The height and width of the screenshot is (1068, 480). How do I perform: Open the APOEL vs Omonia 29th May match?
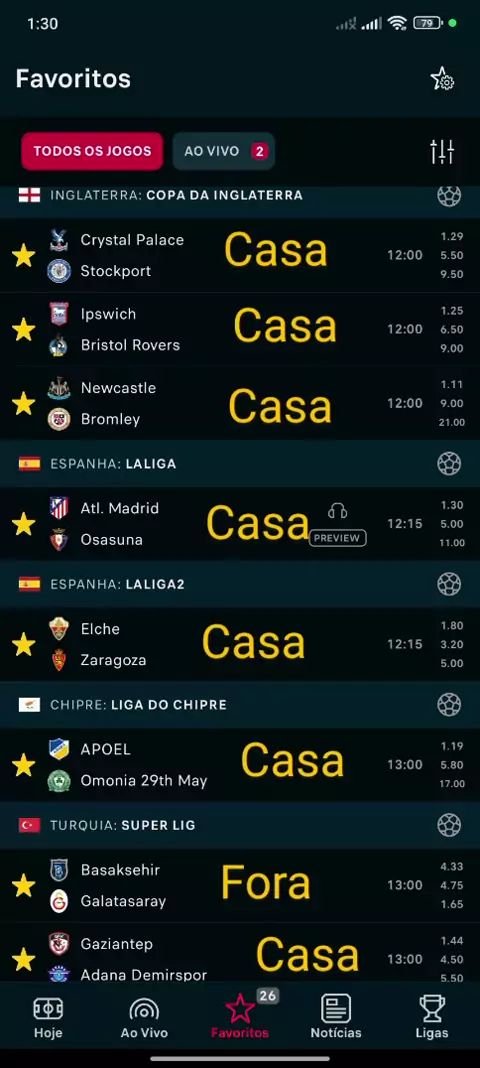(x=240, y=765)
